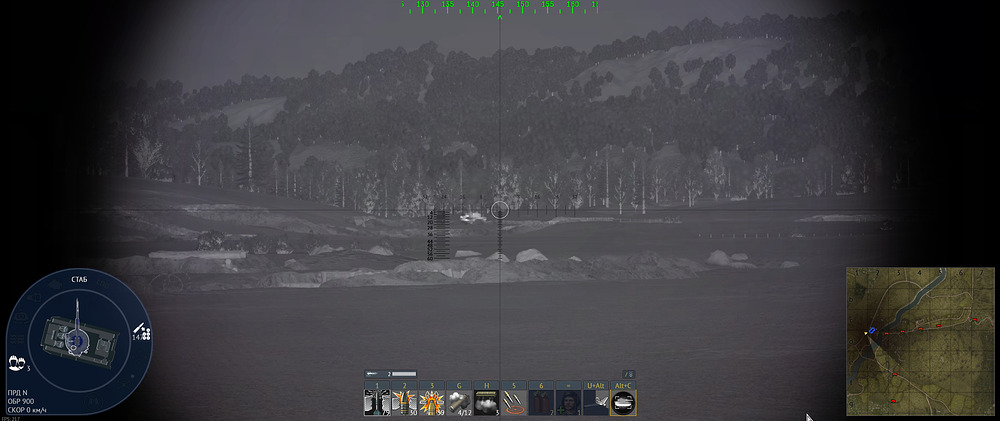Use the fire extinguisher in slot 6
Image resolution: width=1000 pixels, height=421 pixels.
pyautogui.click(x=541, y=402)
